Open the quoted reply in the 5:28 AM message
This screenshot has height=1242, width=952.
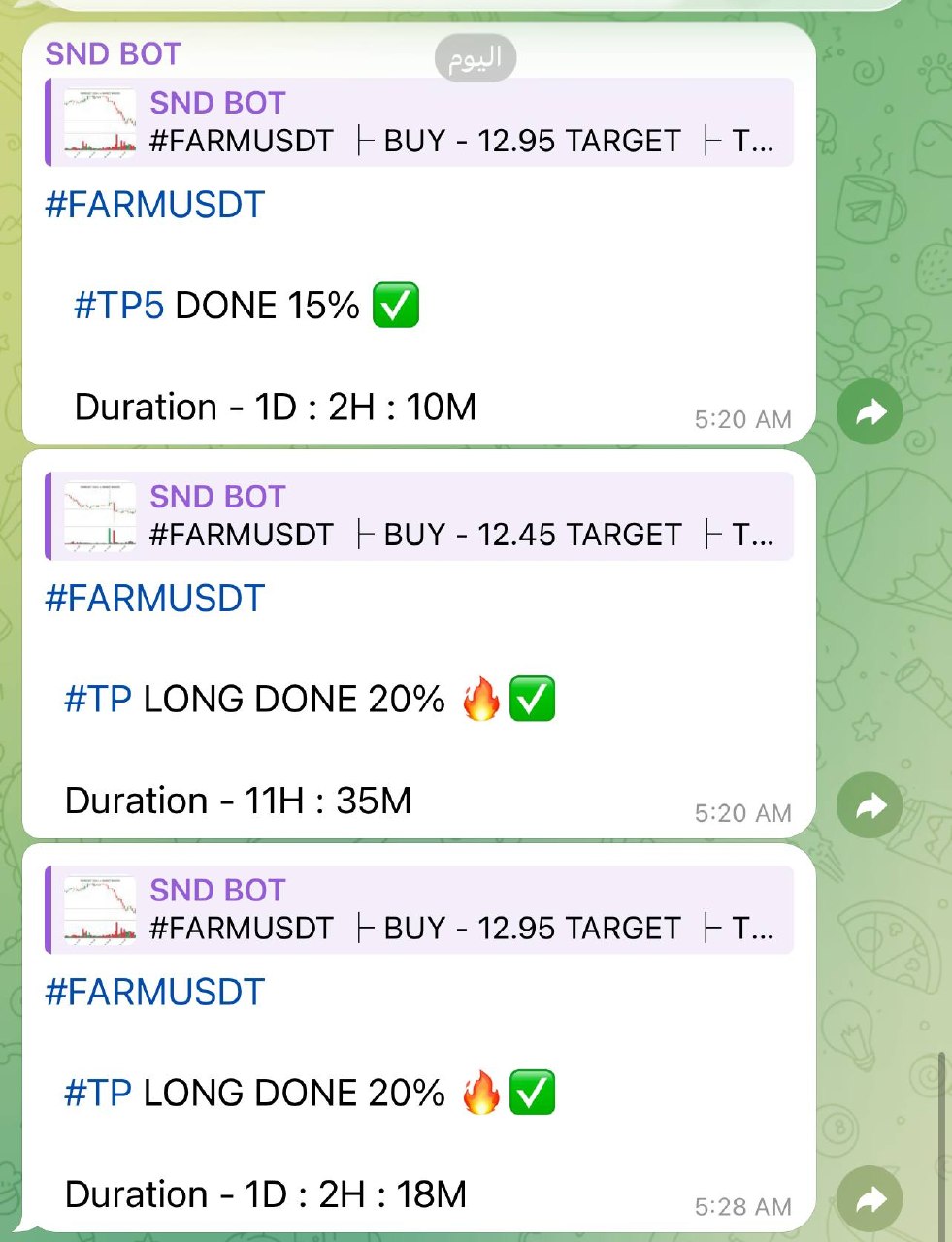(x=419, y=910)
